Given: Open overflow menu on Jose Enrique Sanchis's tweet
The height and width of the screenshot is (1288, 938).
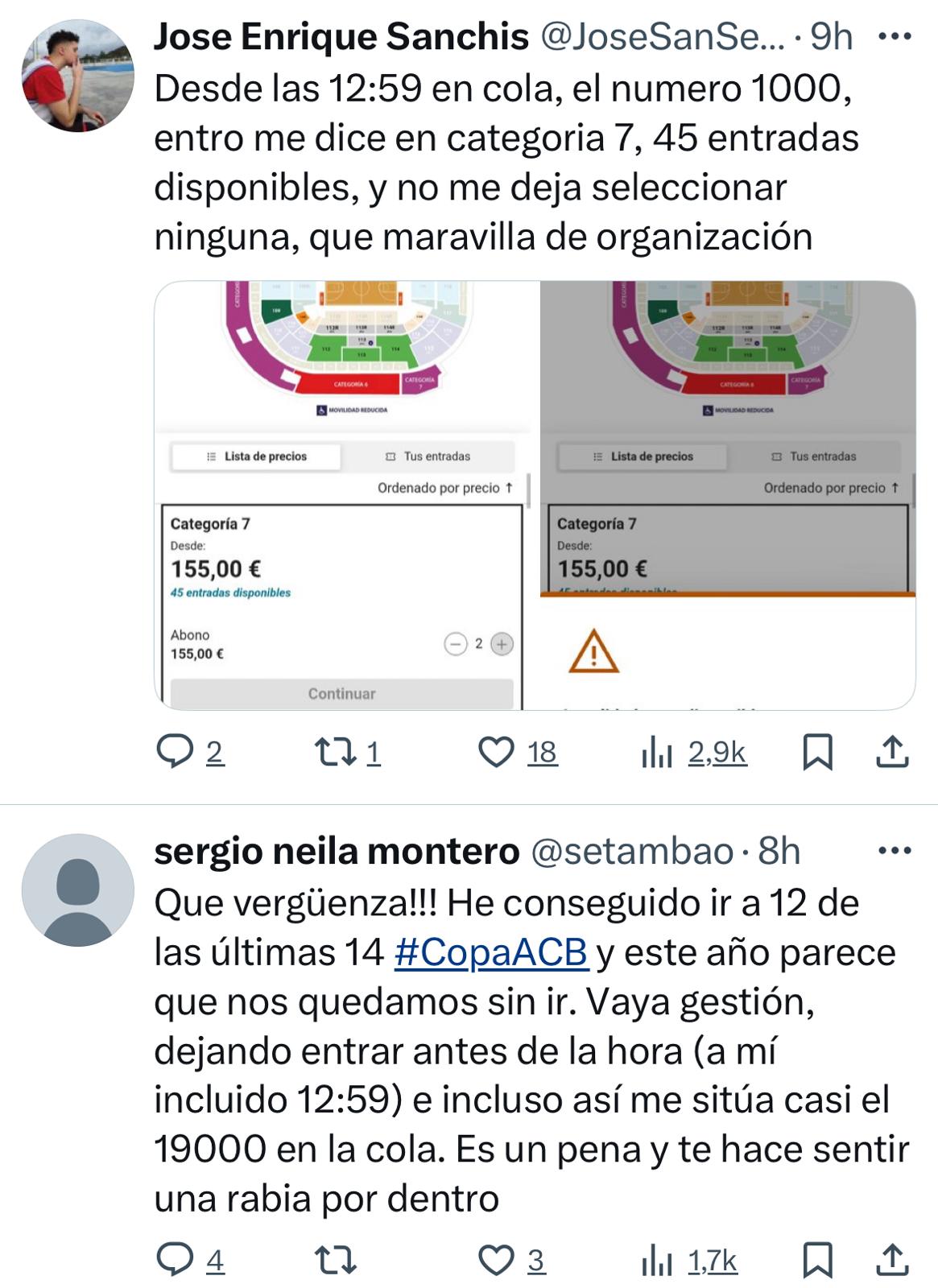Looking at the screenshot, I should pyautogui.click(x=894, y=37).
